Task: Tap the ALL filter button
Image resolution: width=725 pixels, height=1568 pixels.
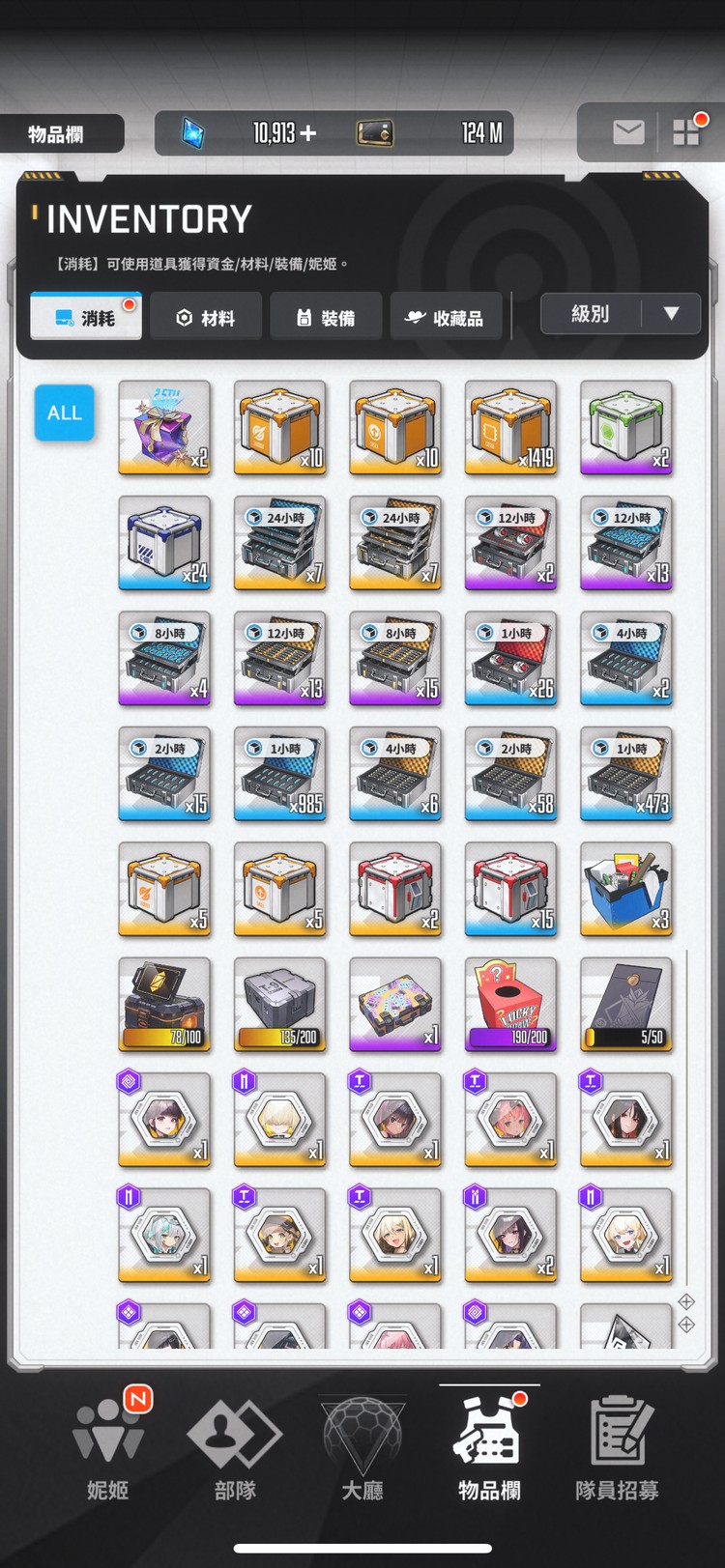Action: 65,413
